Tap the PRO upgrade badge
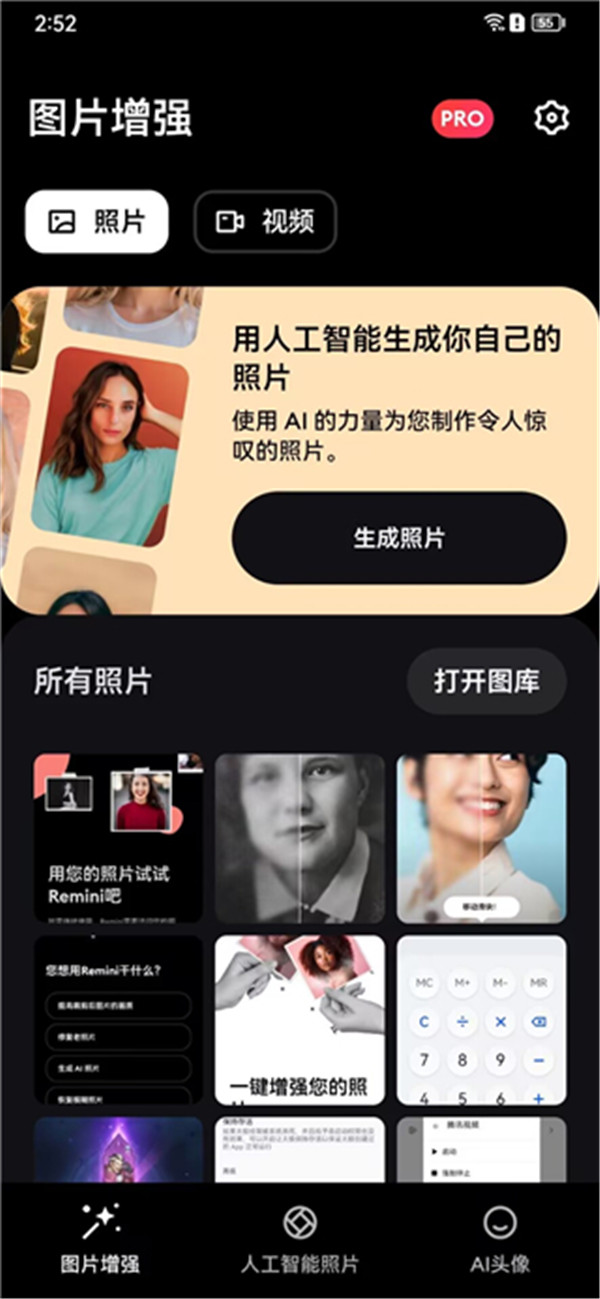Screen dimensions: 600x1299 click(462, 118)
